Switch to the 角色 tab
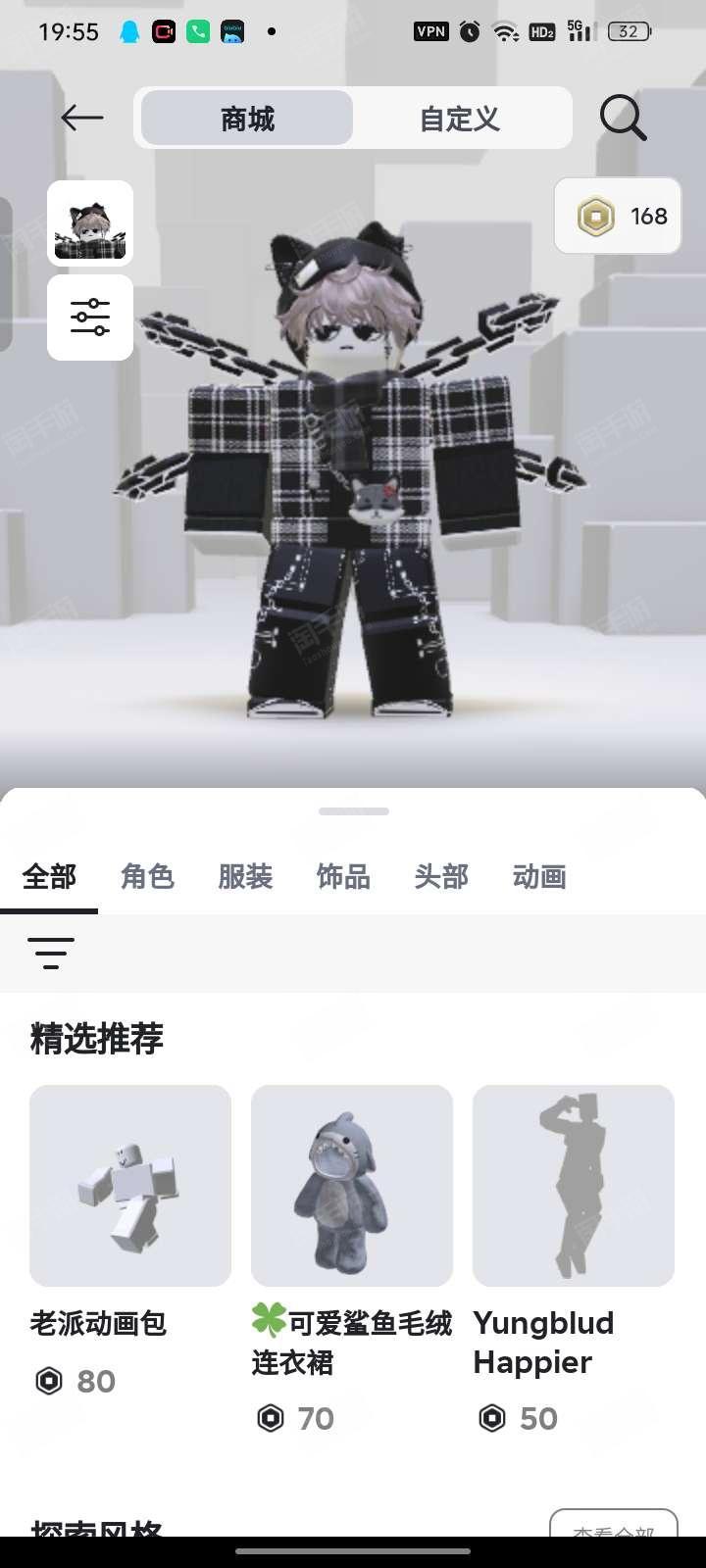This screenshot has width=706, height=1568. click(147, 876)
